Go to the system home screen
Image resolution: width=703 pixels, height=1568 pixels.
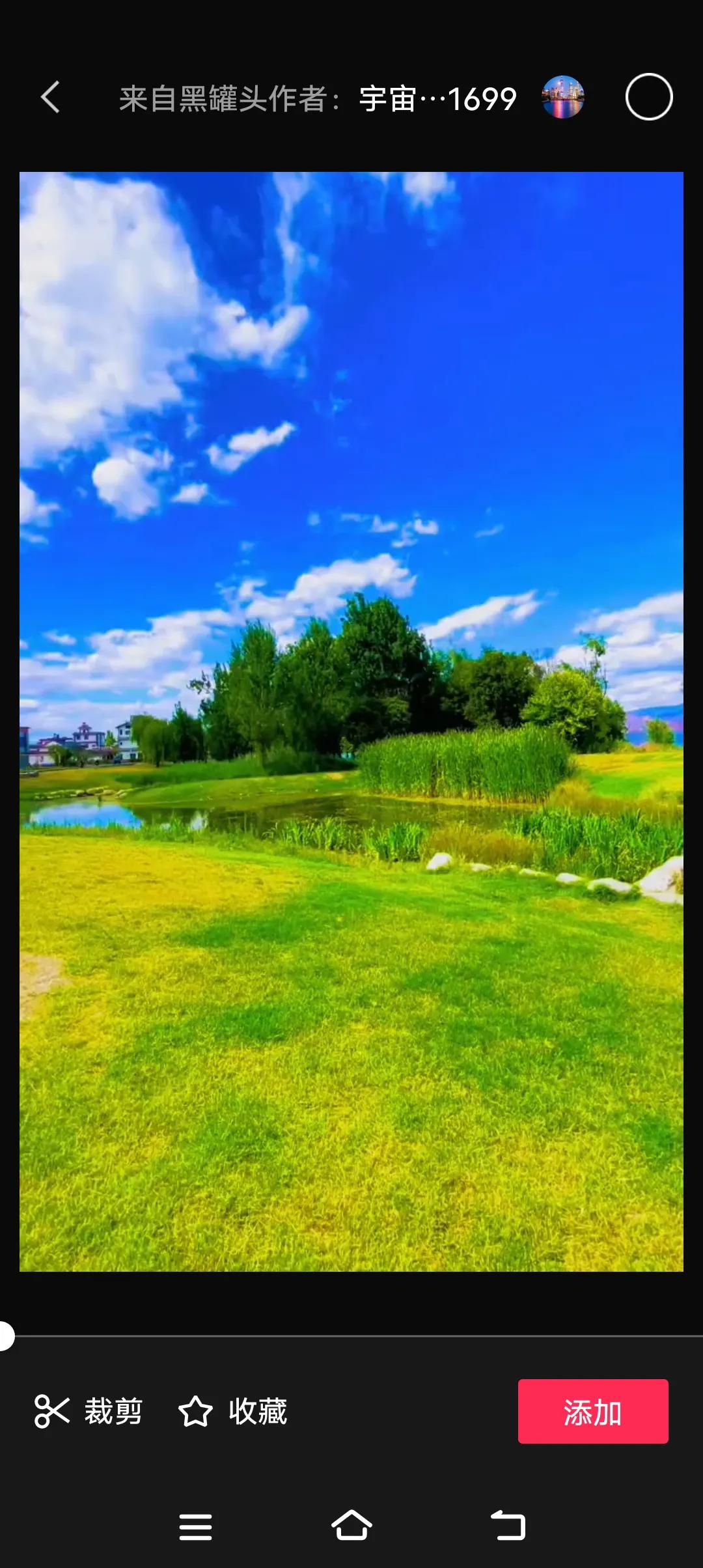(x=351, y=1526)
